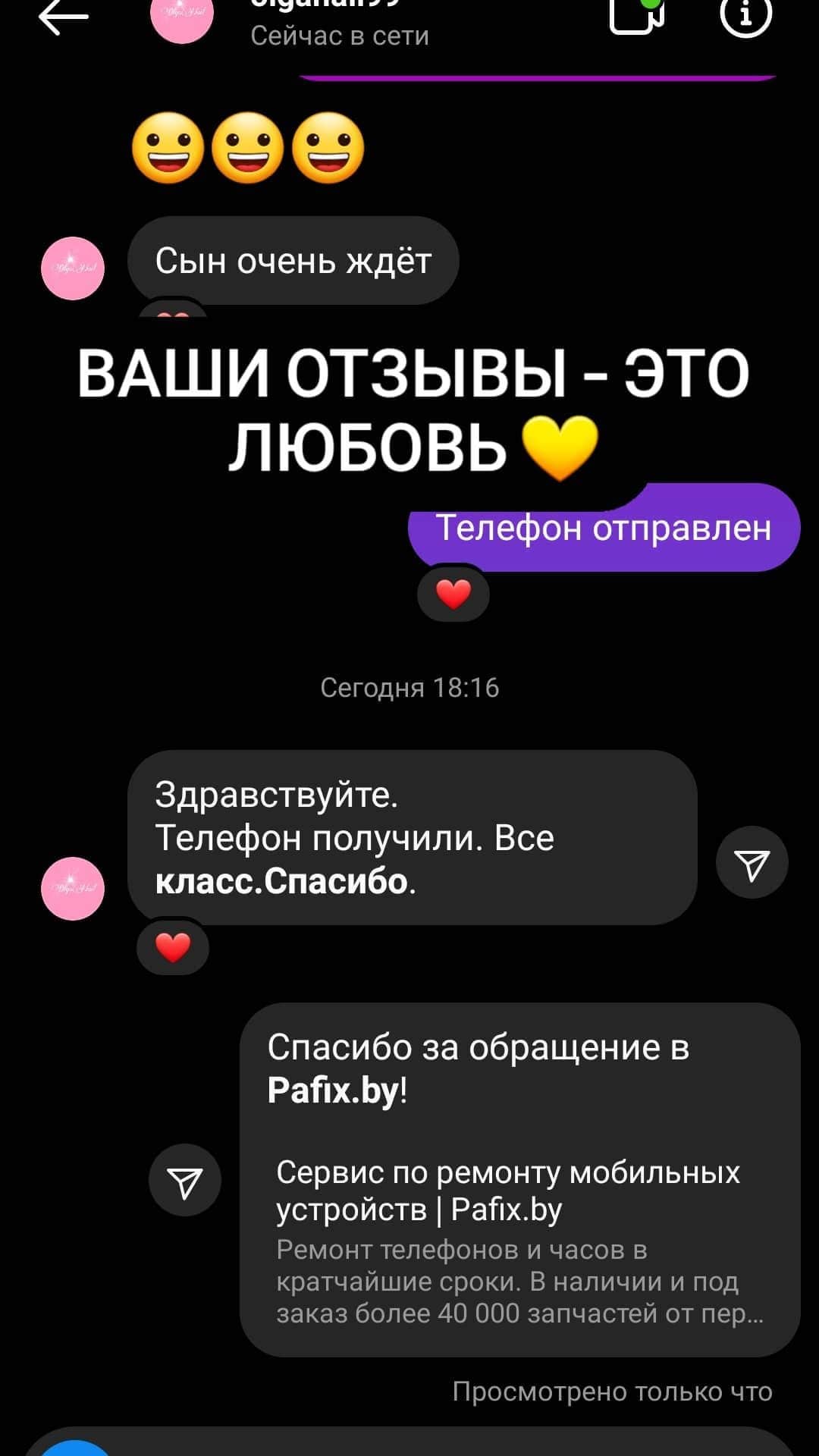Viewport: 819px width, 1456px height.
Task: View the heart reaction under 'Телефон отправлен'
Action: coord(453,594)
